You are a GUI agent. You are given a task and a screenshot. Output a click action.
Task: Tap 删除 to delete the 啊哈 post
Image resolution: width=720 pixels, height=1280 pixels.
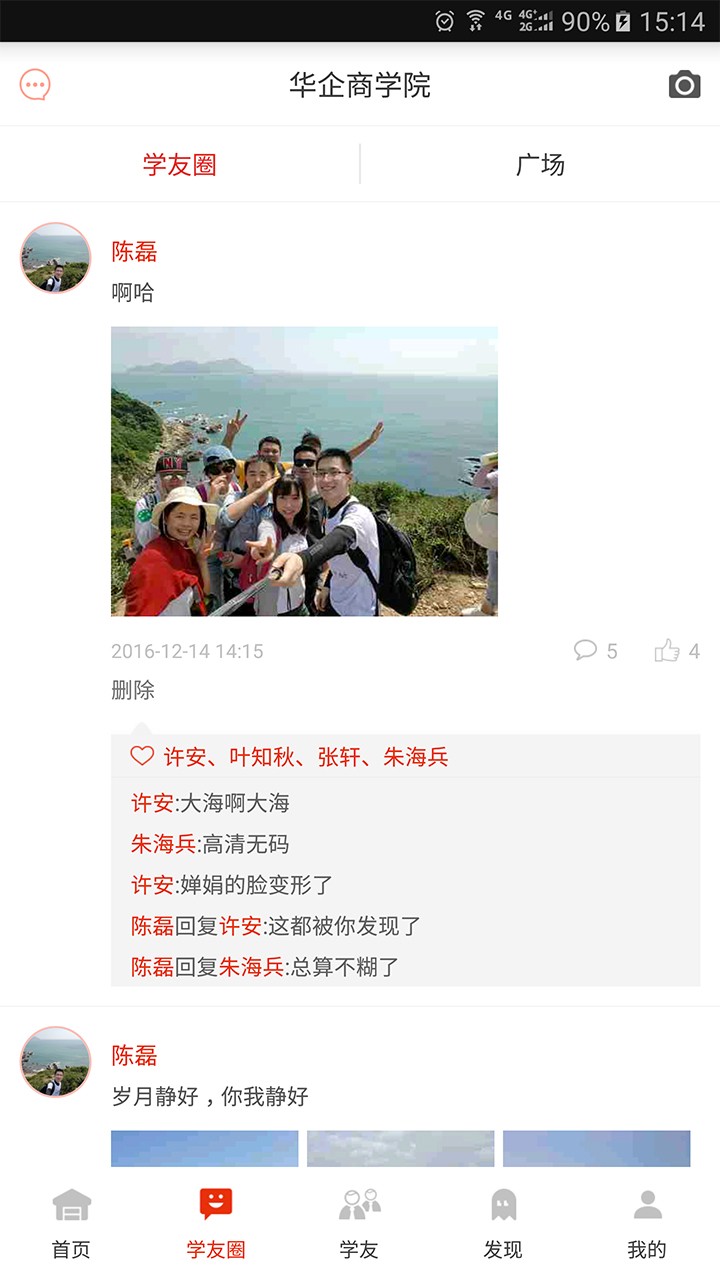(133, 690)
